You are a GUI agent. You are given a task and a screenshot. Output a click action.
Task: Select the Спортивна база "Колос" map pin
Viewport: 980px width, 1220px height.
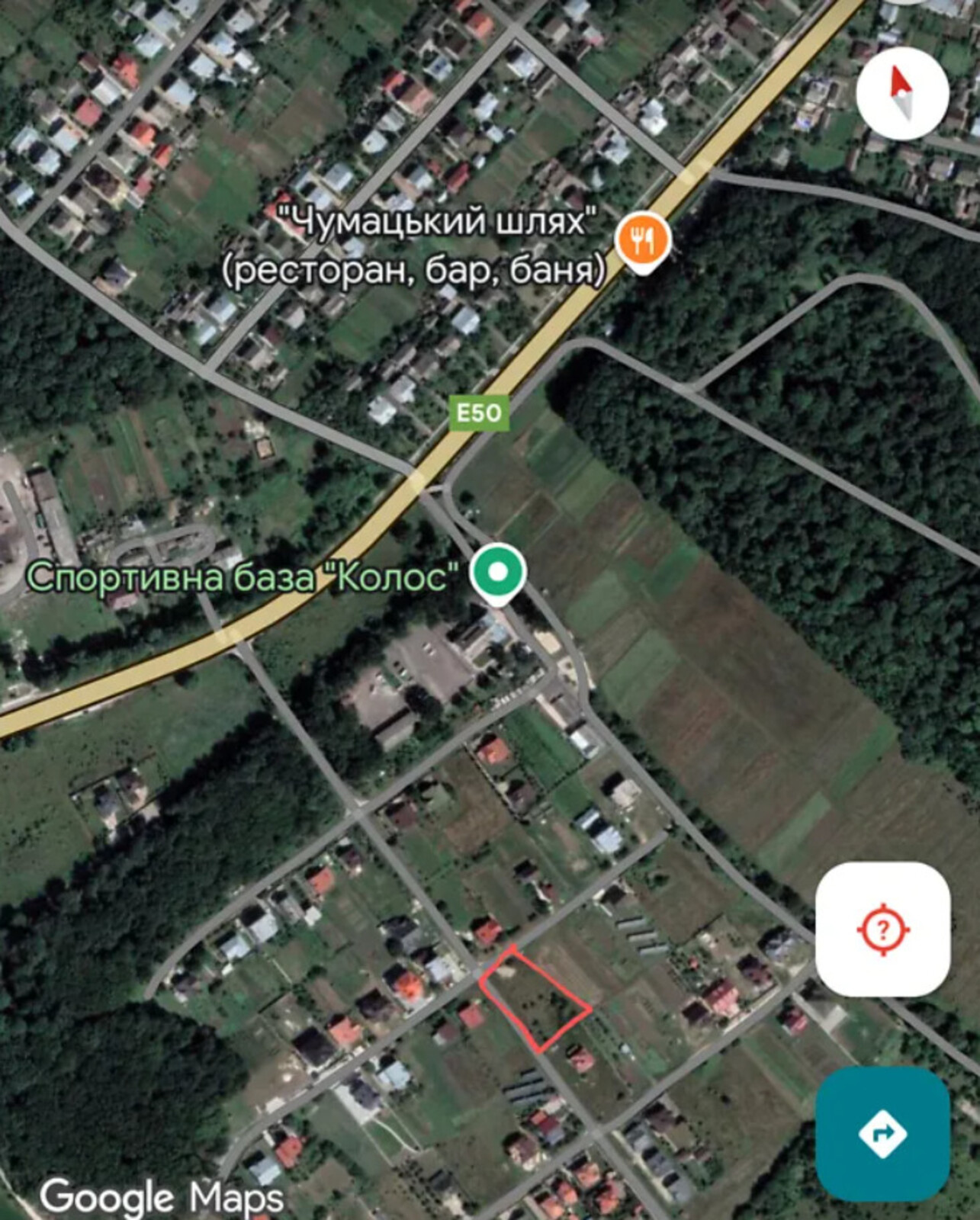pos(497,573)
